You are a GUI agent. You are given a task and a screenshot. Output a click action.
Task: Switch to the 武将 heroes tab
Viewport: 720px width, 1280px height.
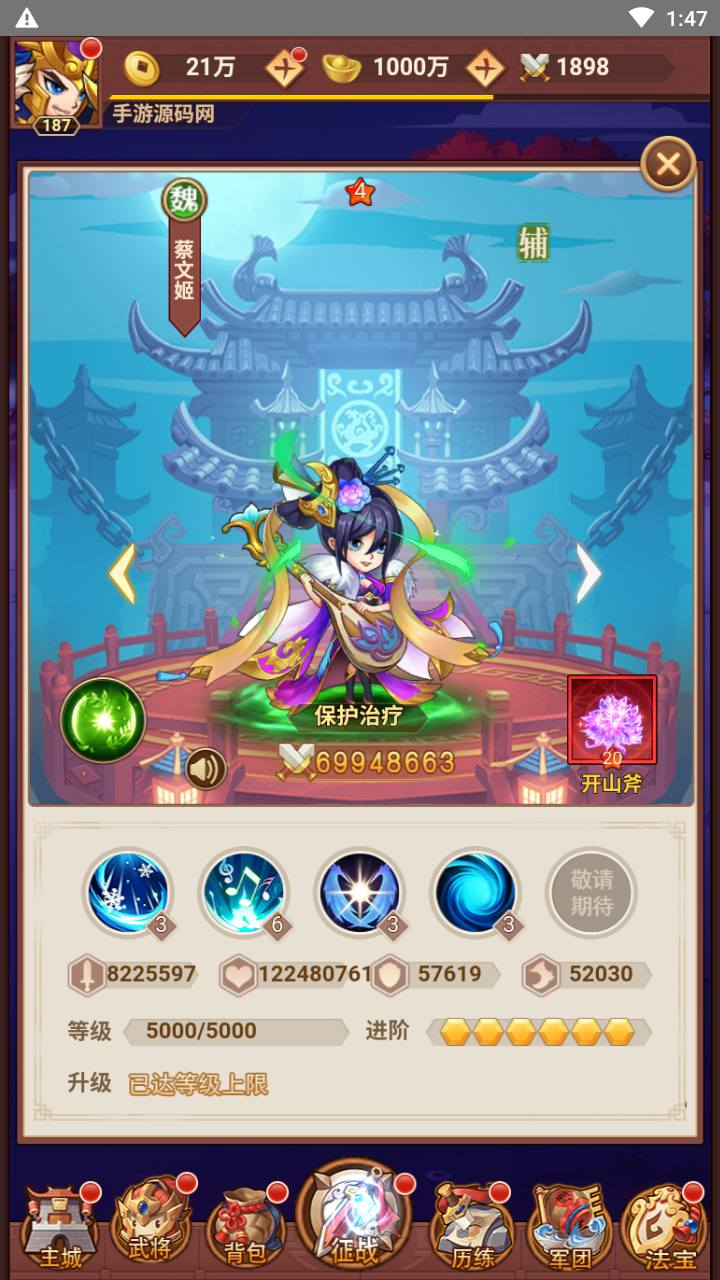coord(151,1225)
